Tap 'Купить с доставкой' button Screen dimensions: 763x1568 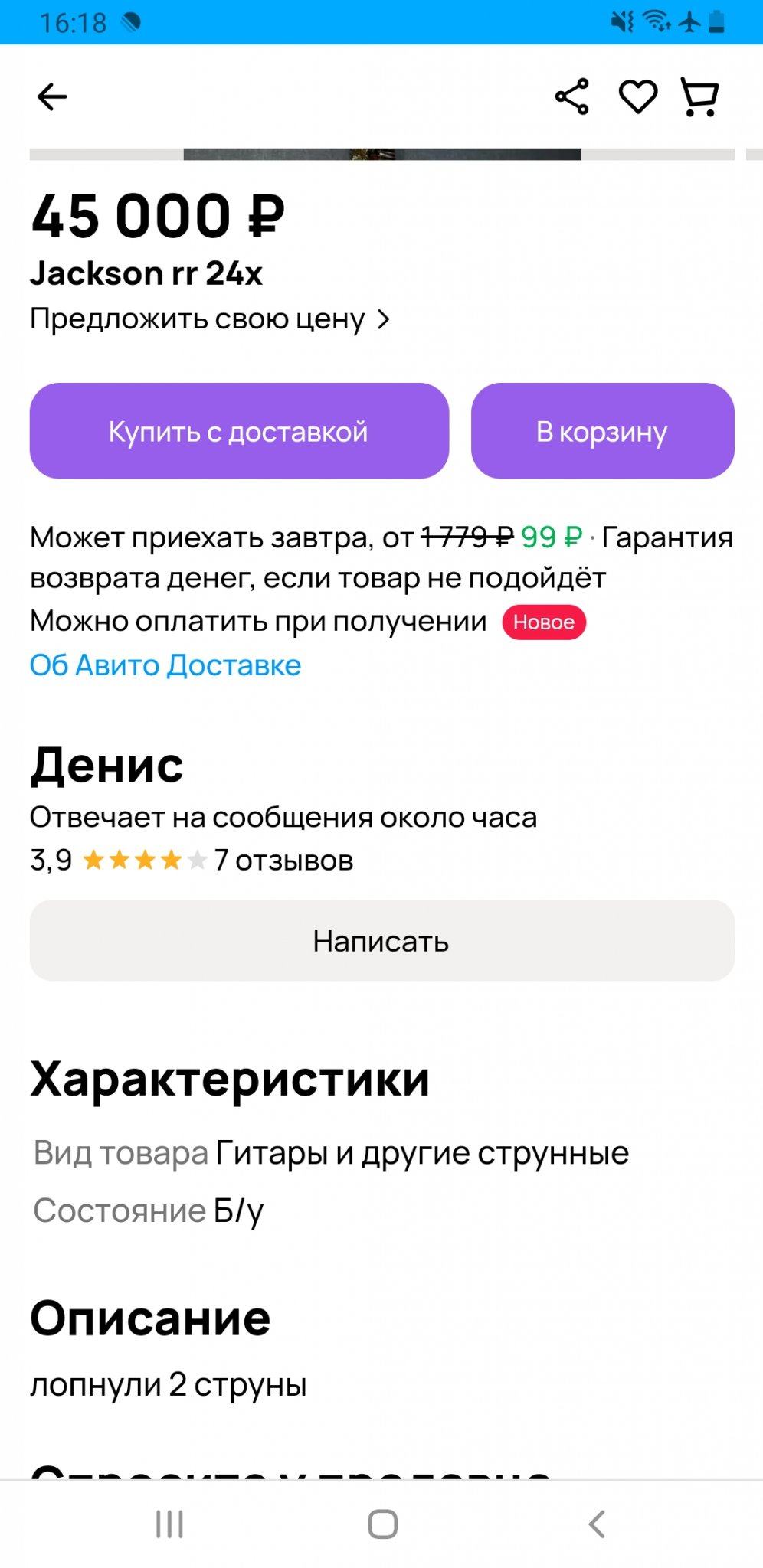(x=238, y=431)
